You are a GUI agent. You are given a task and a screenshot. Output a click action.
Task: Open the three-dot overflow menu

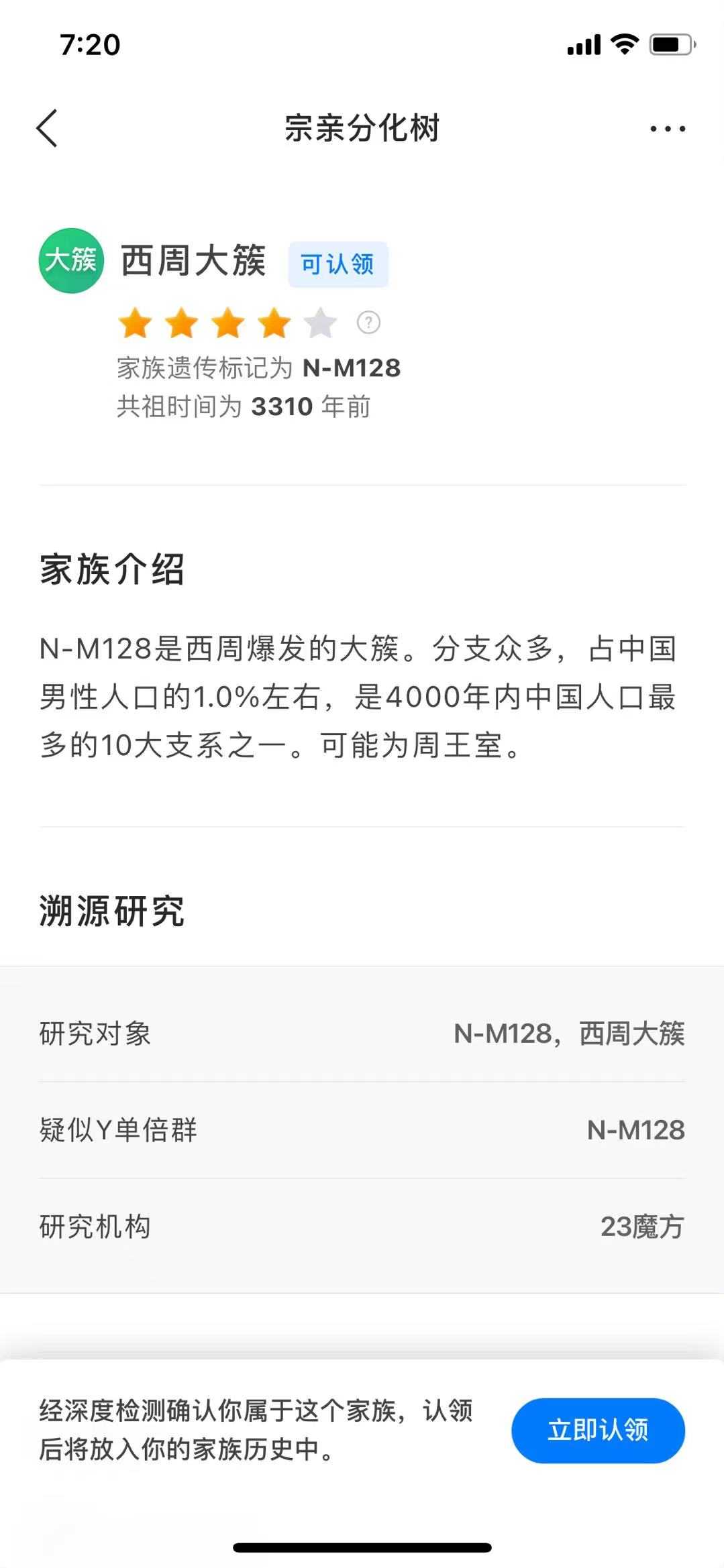click(668, 129)
